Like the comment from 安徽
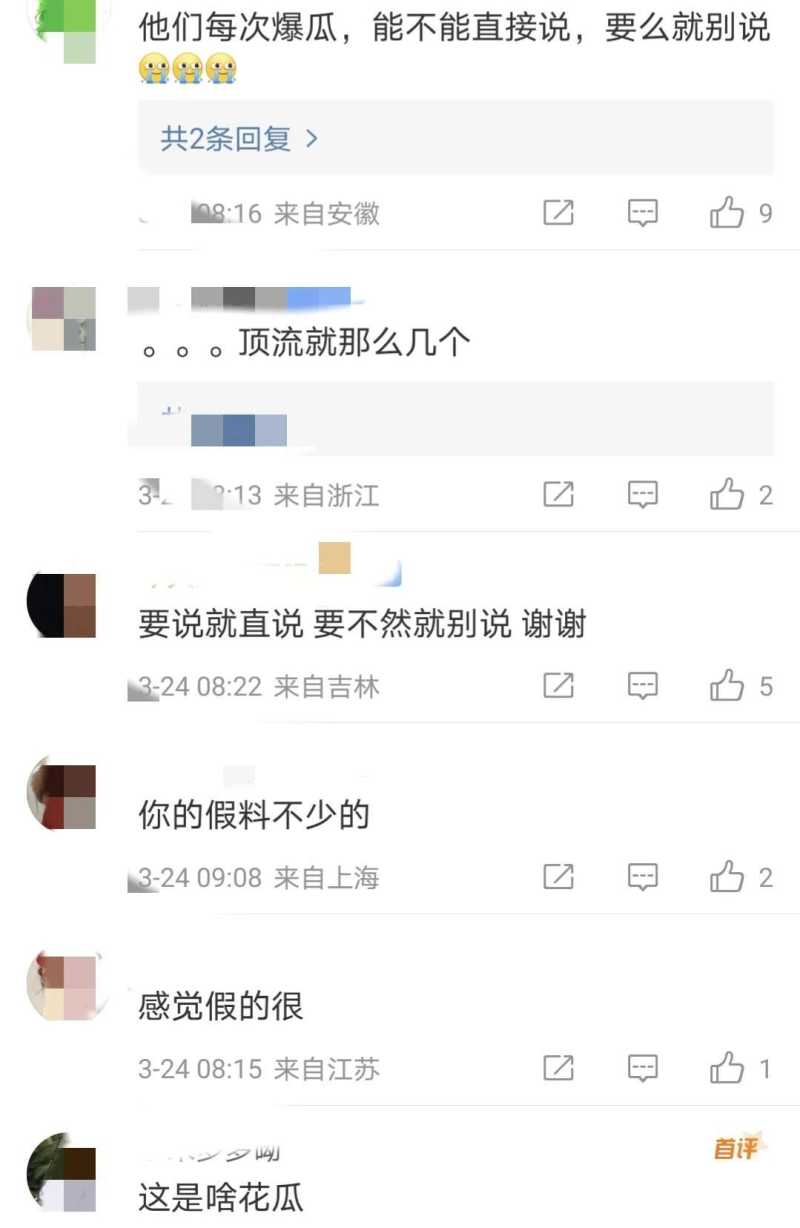 point(727,213)
